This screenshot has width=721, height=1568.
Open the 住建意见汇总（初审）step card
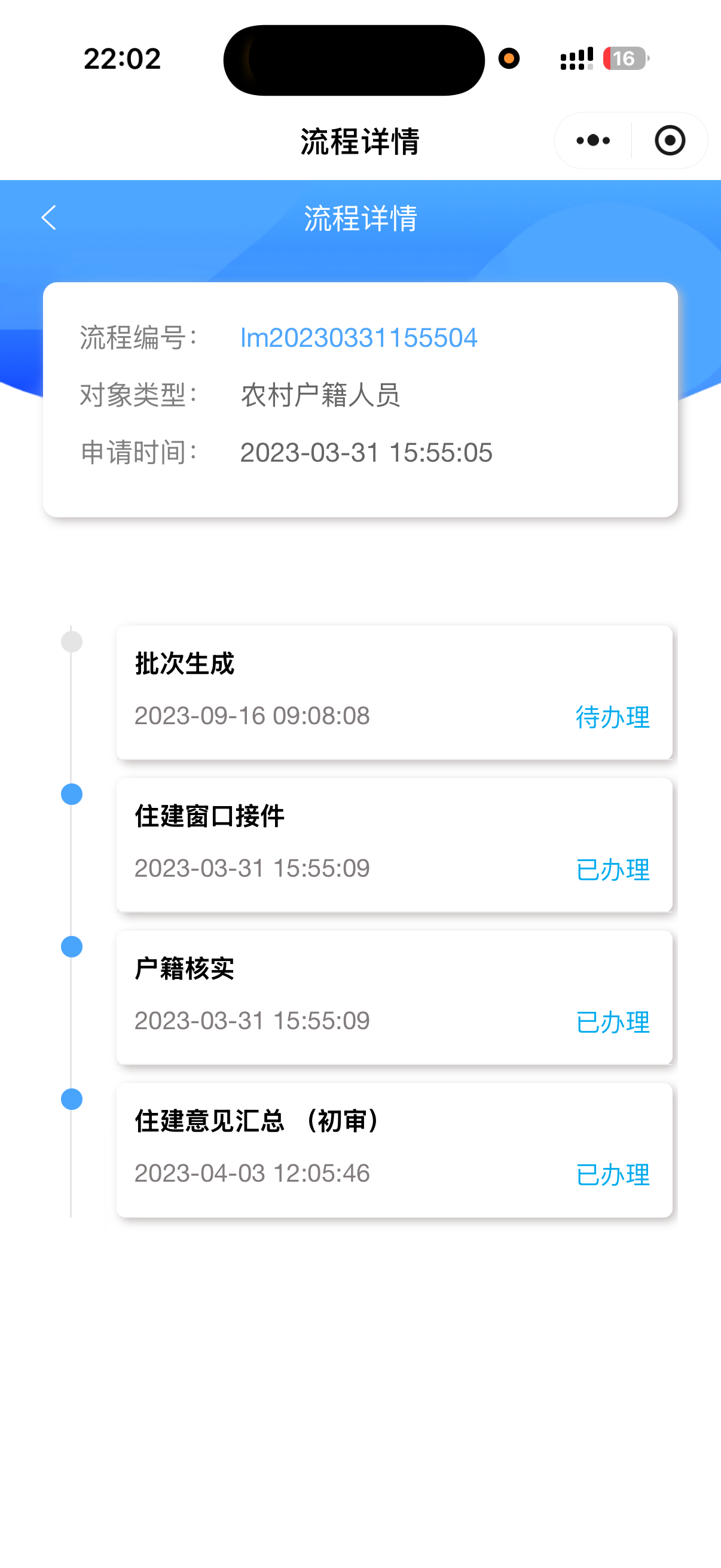[x=393, y=1149]
